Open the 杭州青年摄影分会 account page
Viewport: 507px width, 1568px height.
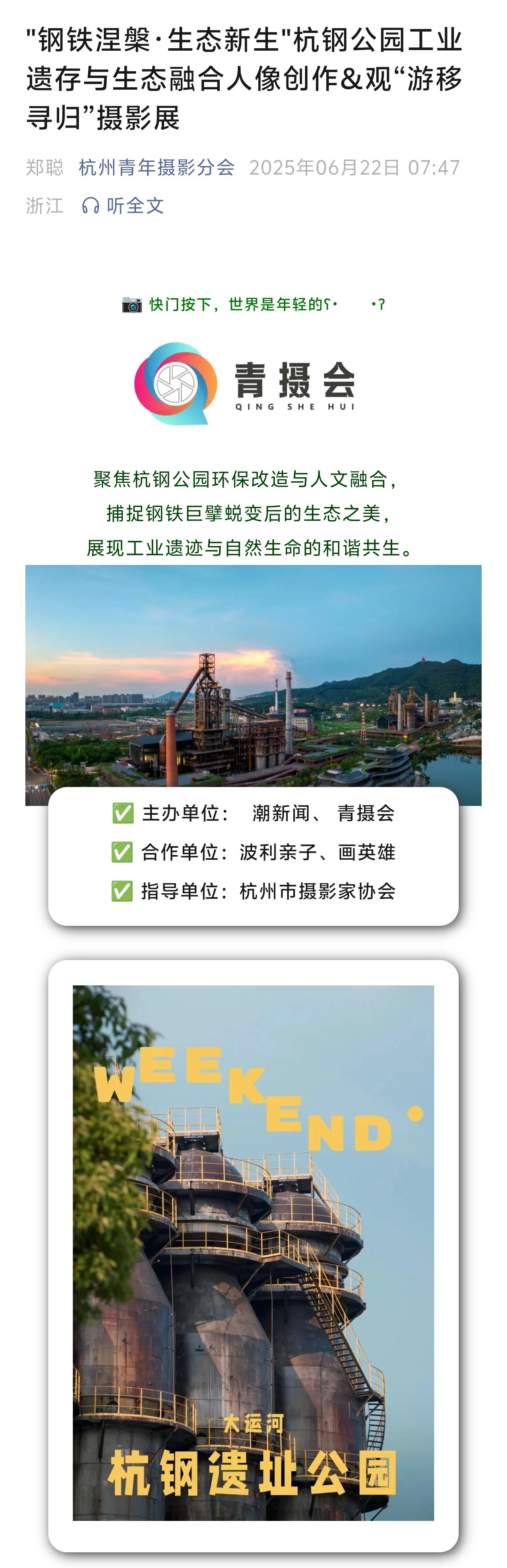(157, 167)
